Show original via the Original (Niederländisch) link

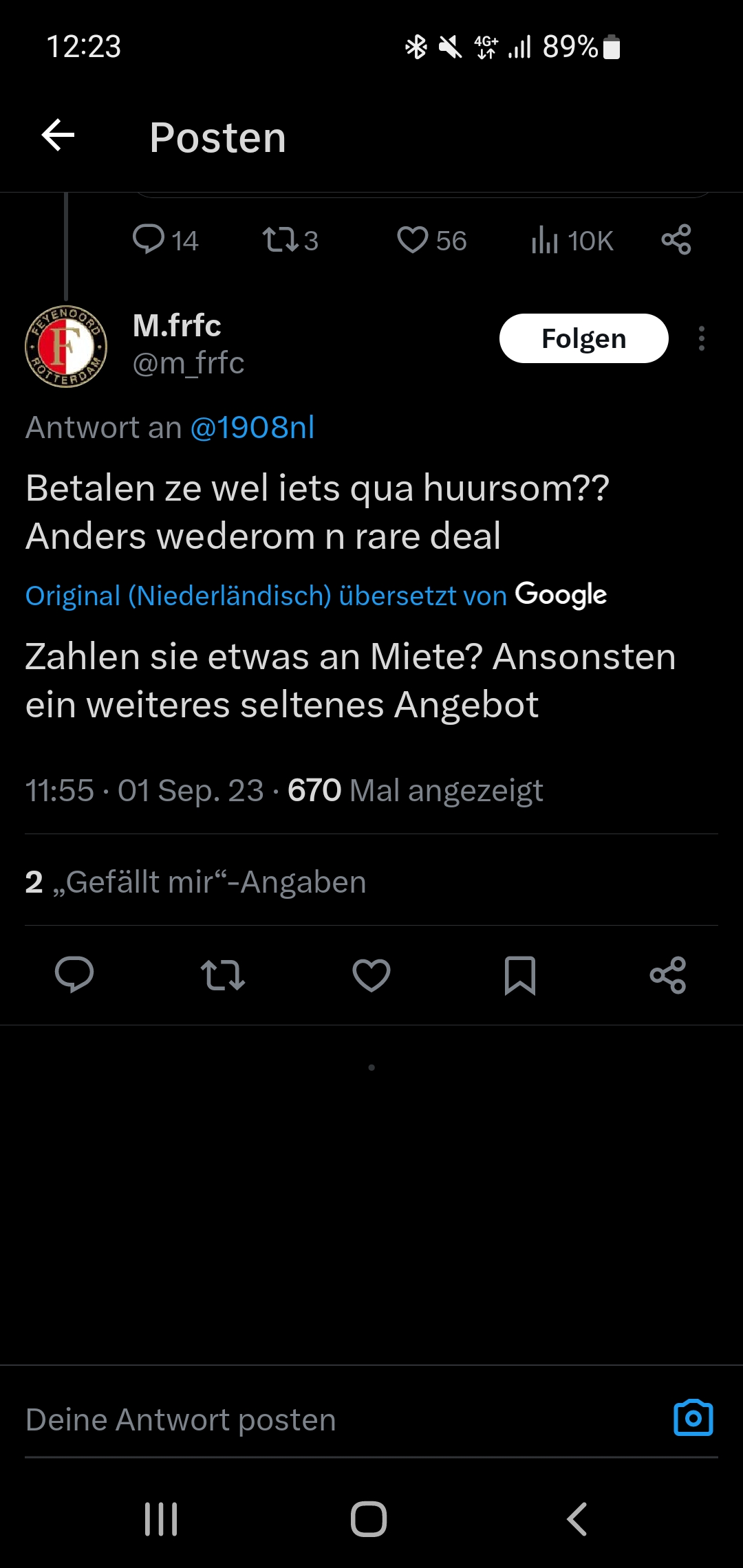pyautogui.click(x=179, y=596)
